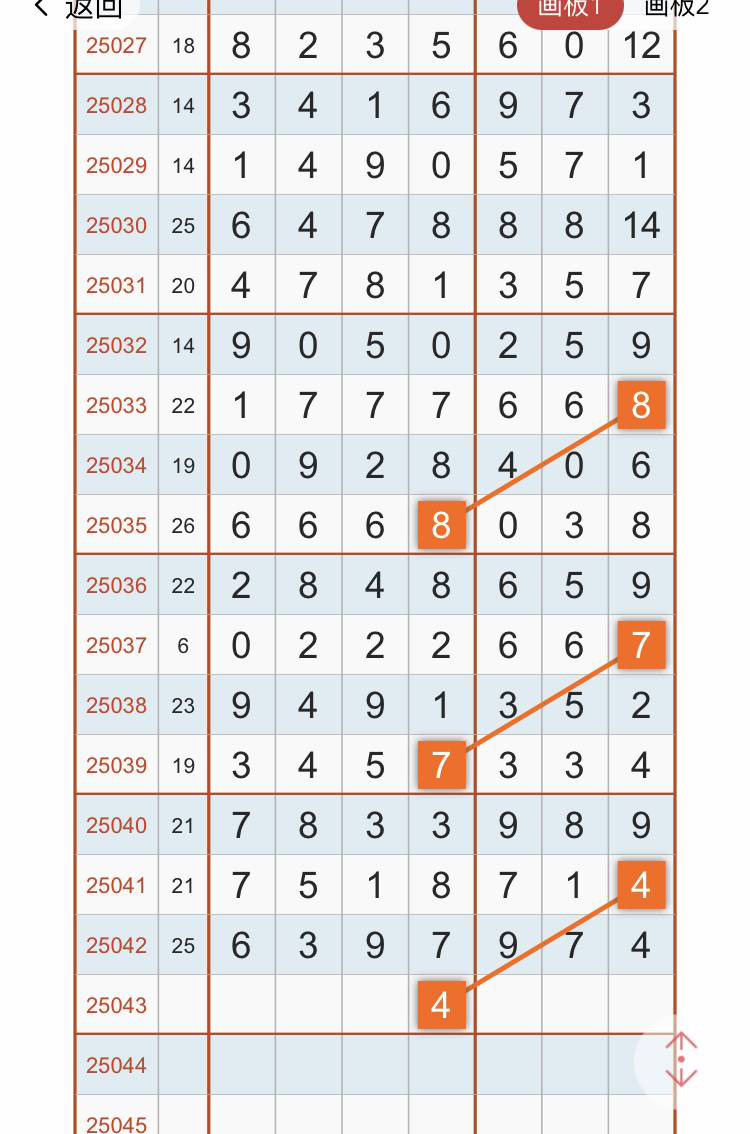Go back using the 返回 button
The width and height of the screenshot is (750, 1134).
coord(80,9)
